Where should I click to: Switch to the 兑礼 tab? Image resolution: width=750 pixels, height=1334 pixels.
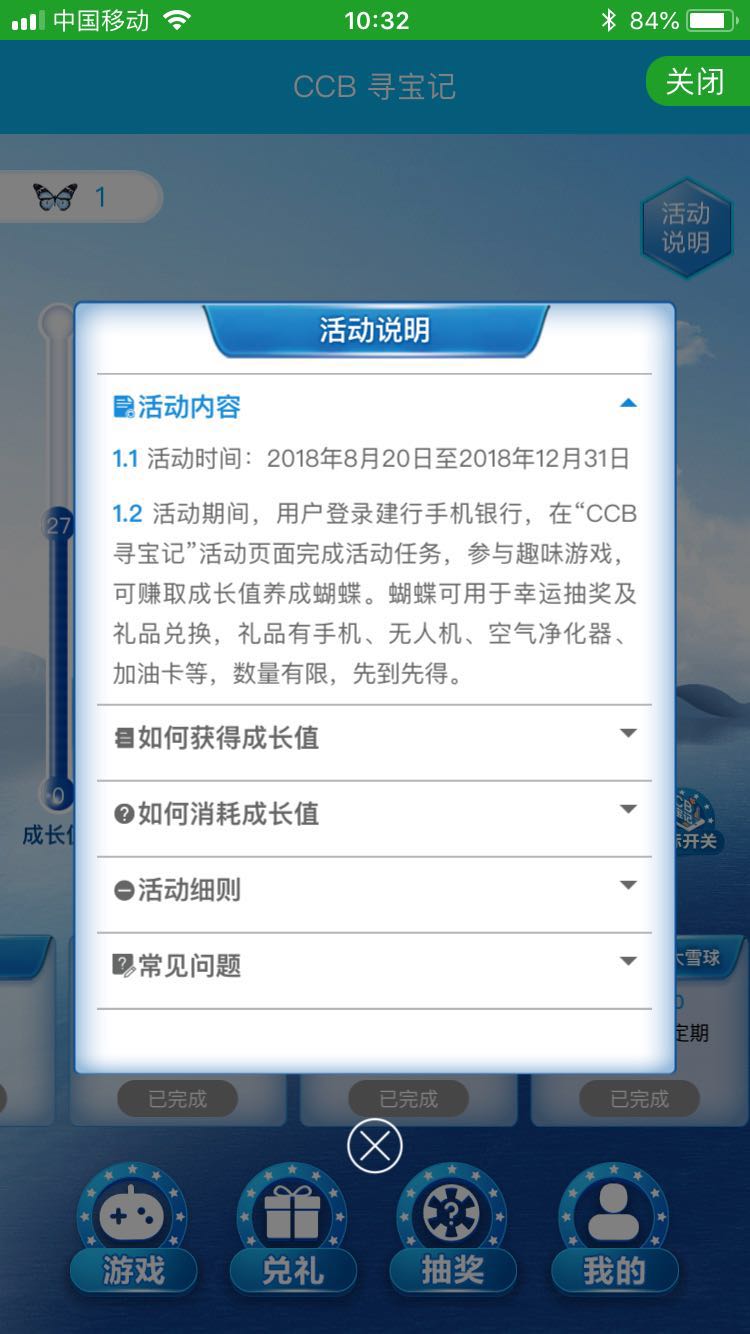[x=293, y=1232]
